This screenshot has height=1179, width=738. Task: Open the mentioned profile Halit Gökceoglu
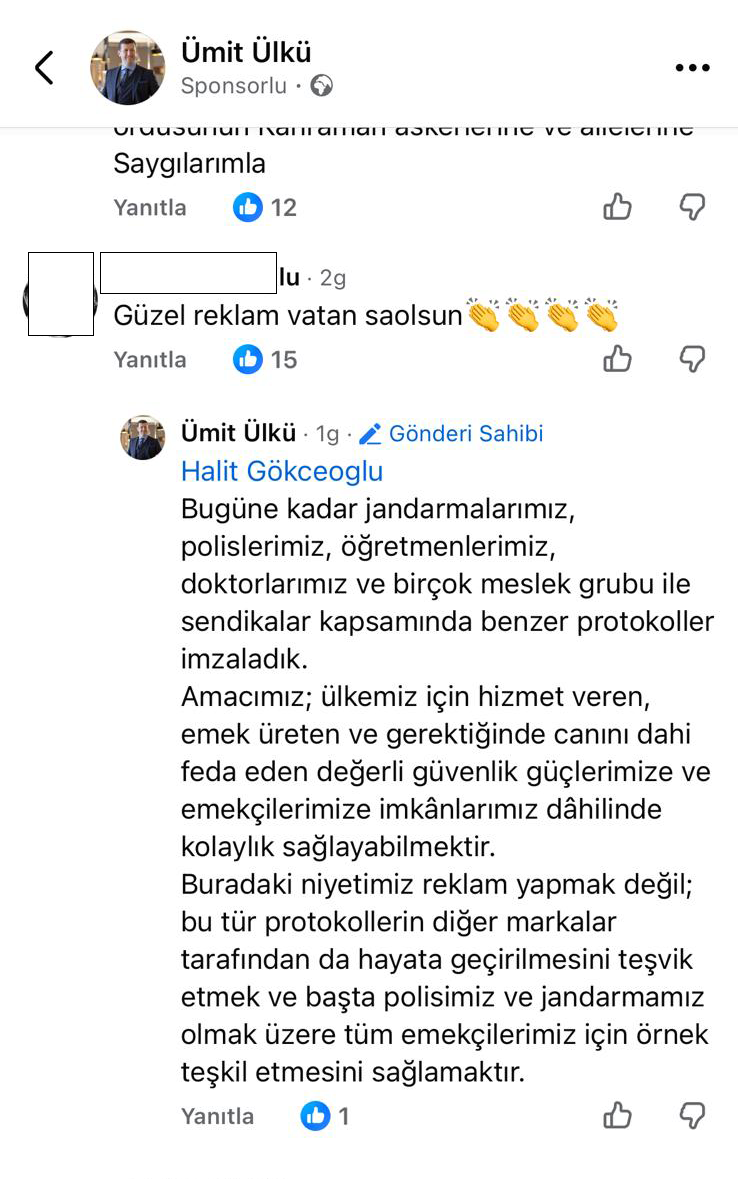click(282, 471)
